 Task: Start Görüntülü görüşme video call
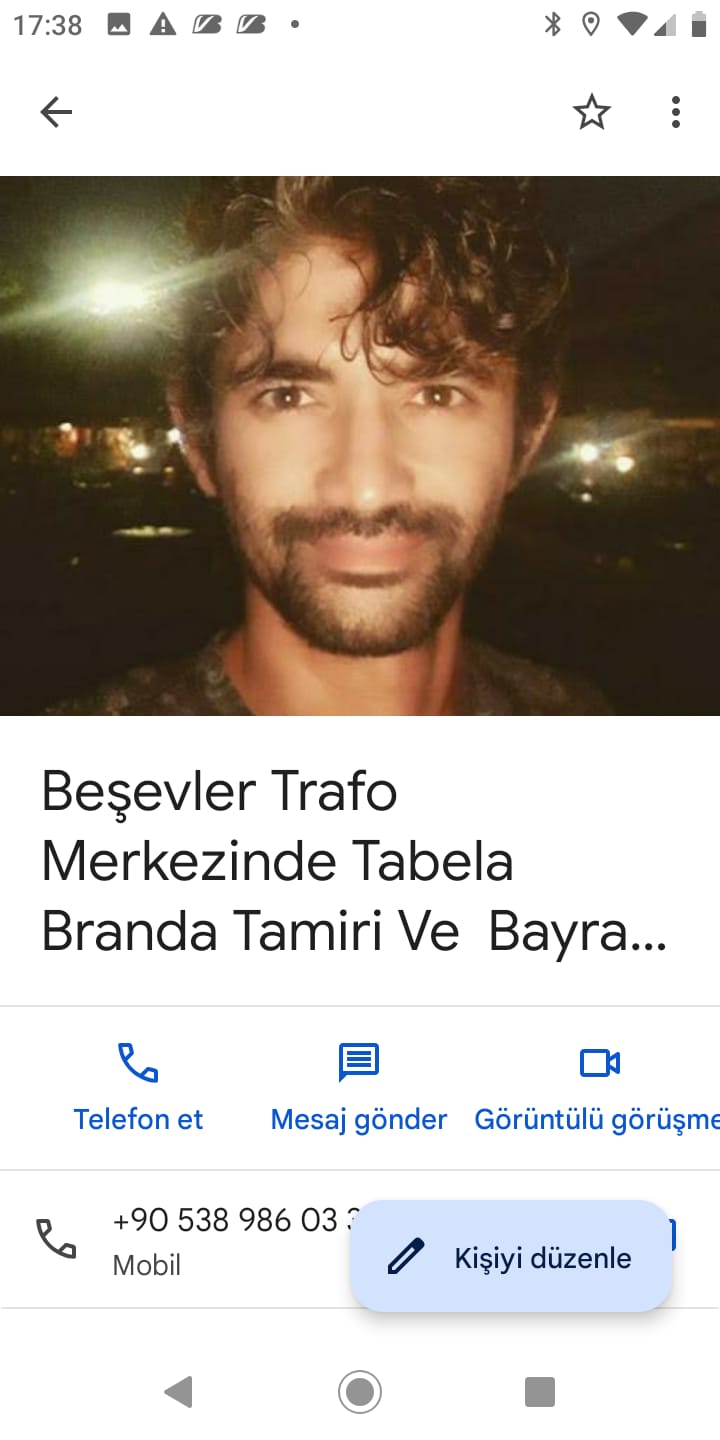coord(600,1087)
